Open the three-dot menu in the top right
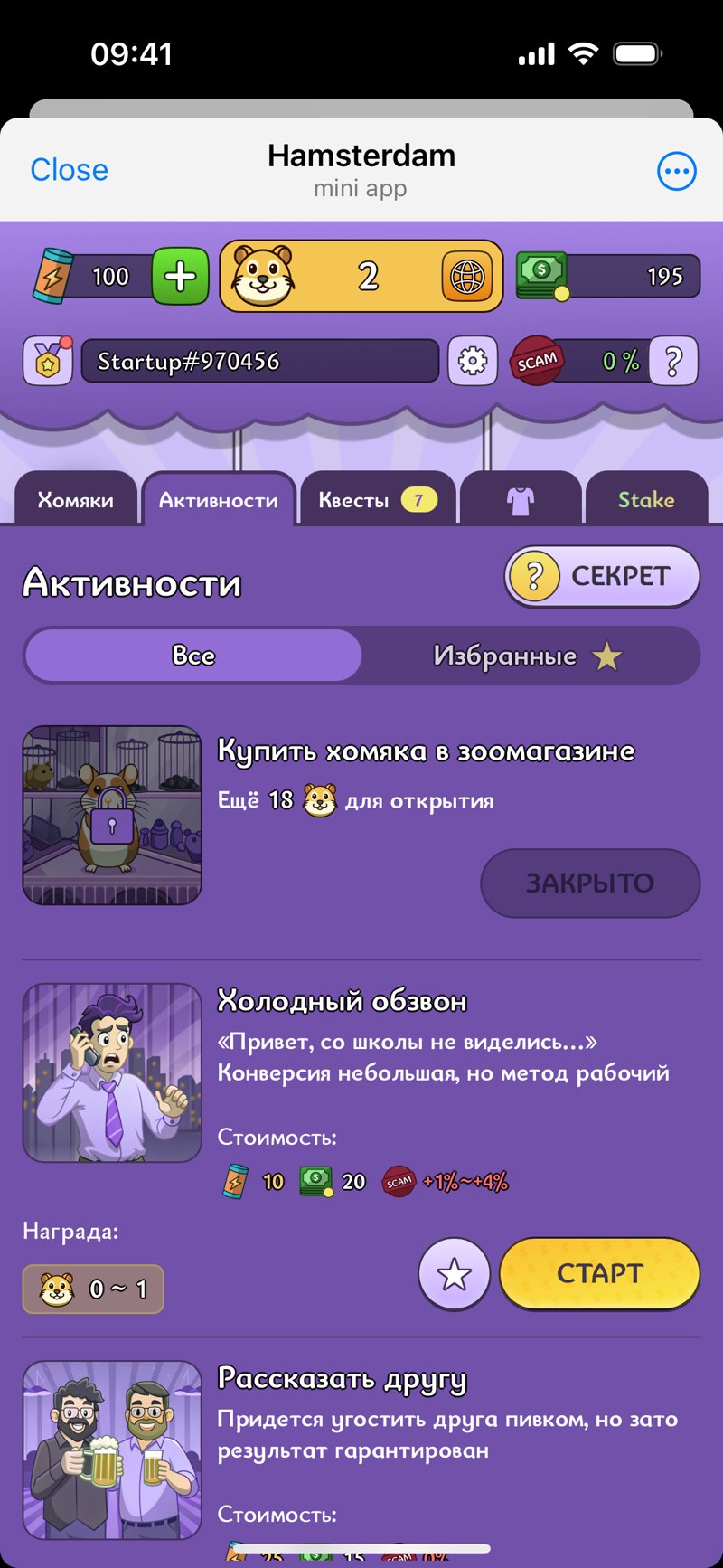 [676, 170]
